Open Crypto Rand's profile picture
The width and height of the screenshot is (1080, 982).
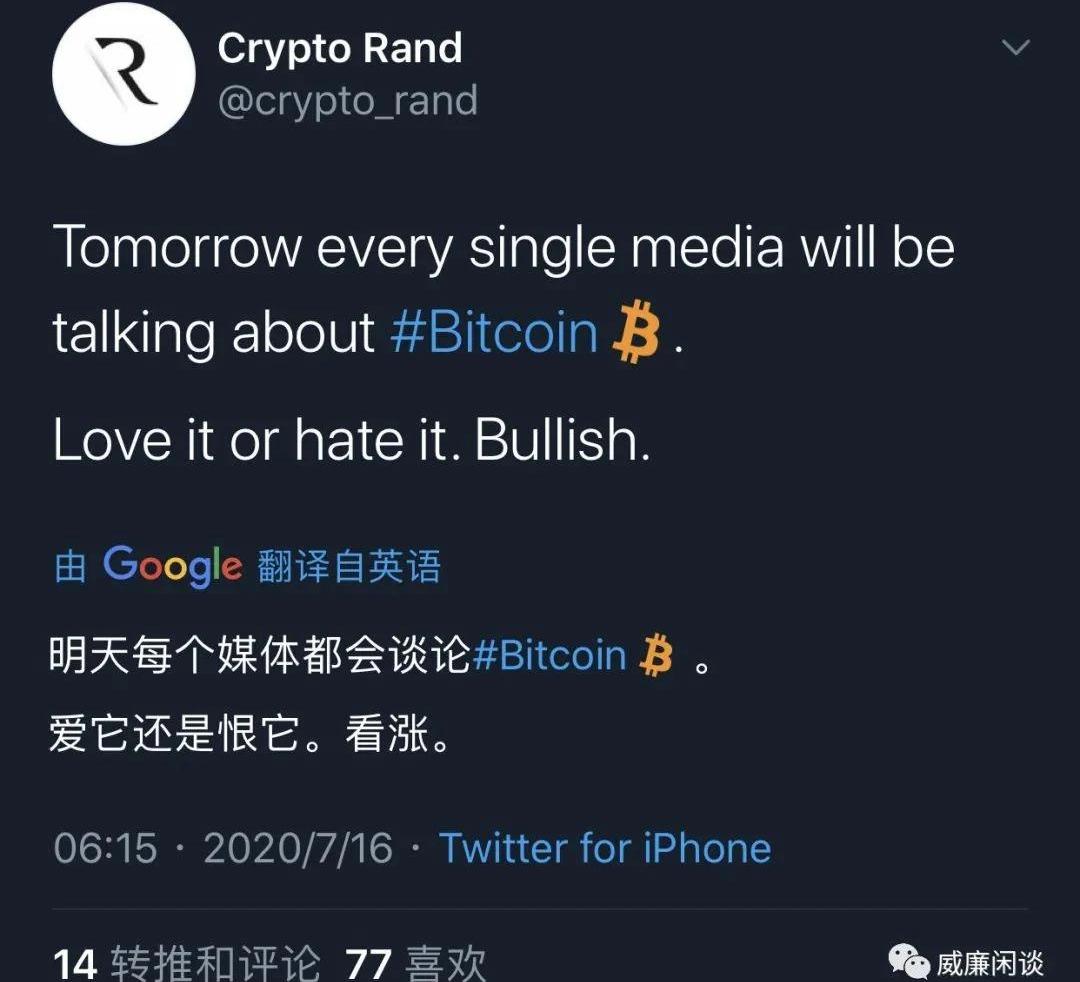point(123,76)
